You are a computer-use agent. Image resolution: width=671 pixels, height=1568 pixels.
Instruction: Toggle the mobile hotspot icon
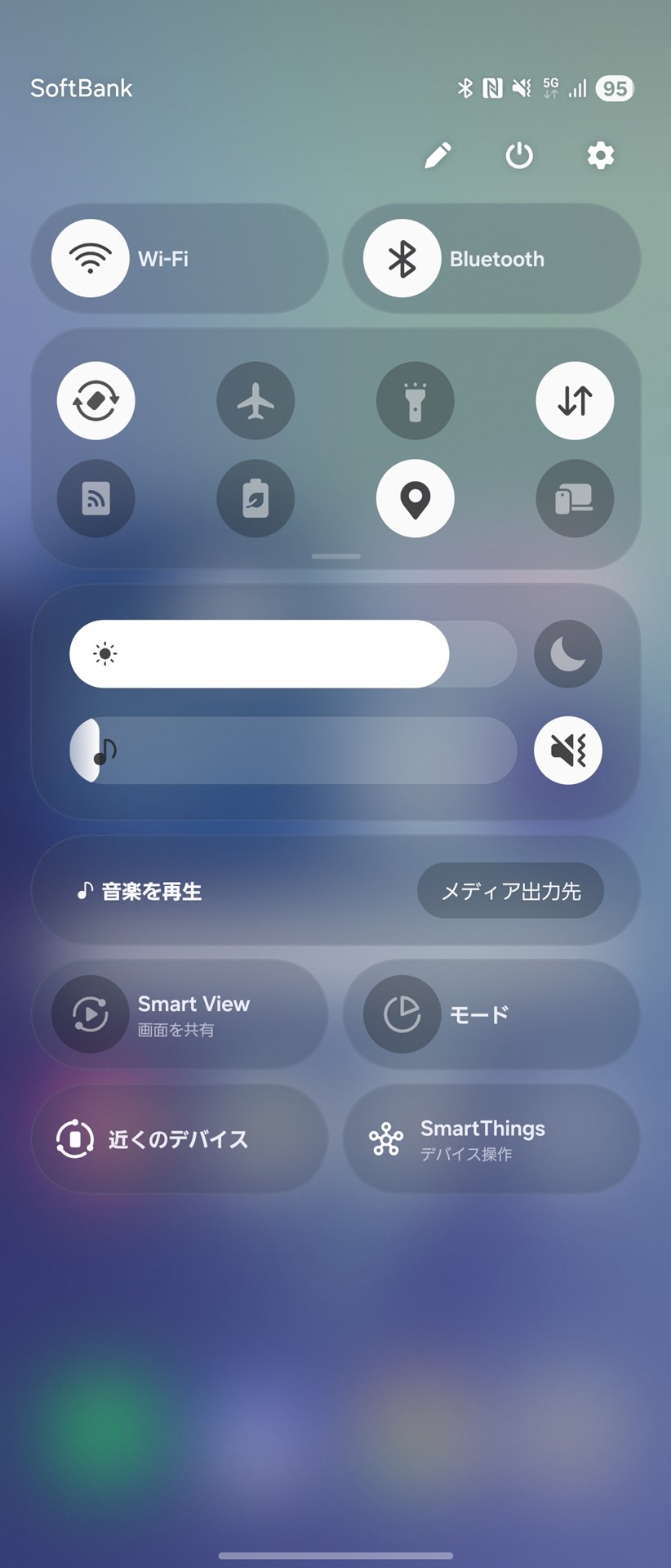(x=96, y=499)
